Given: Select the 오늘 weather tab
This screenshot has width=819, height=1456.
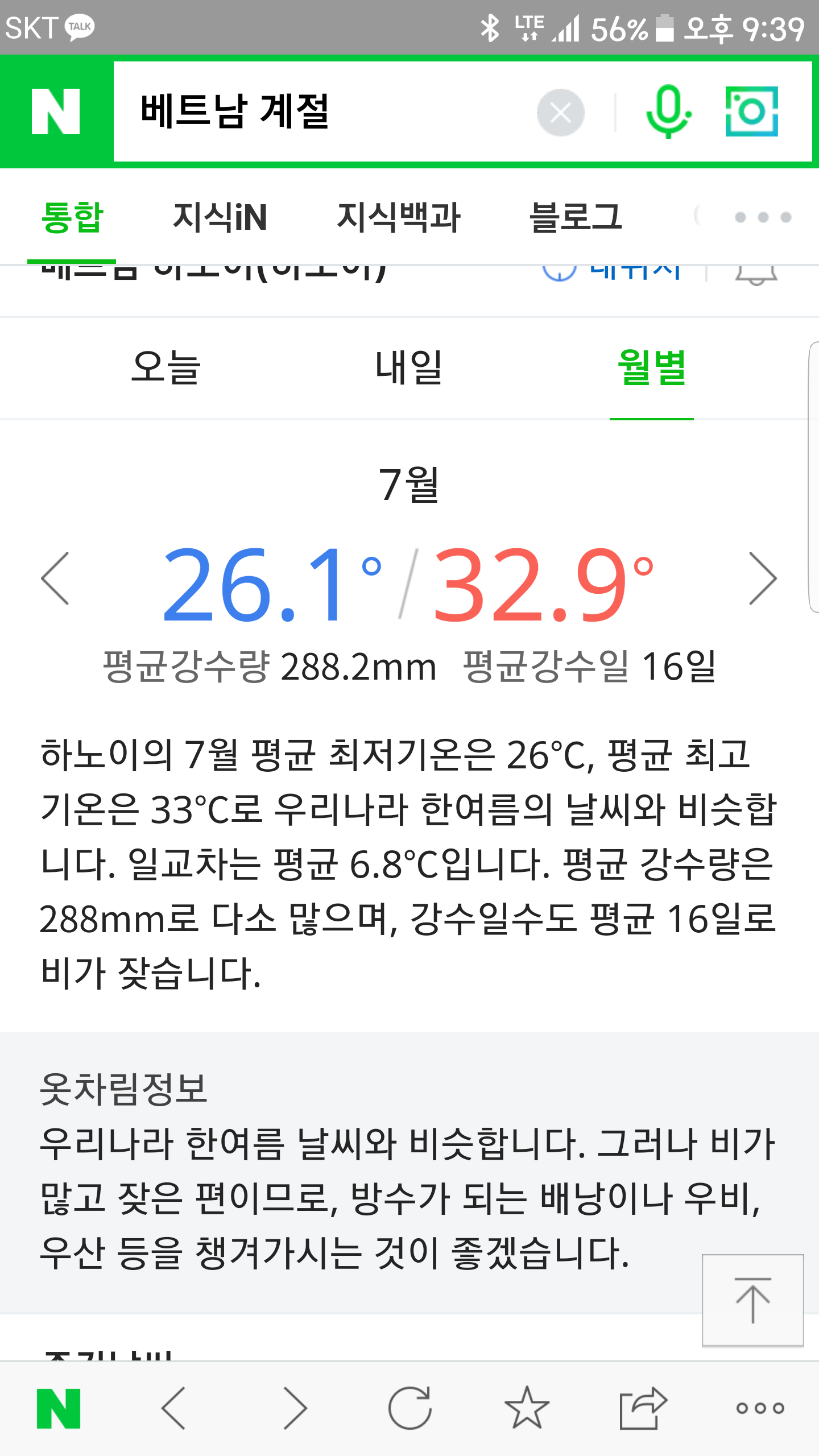Looking at the screenshot, I should (166, 367).
